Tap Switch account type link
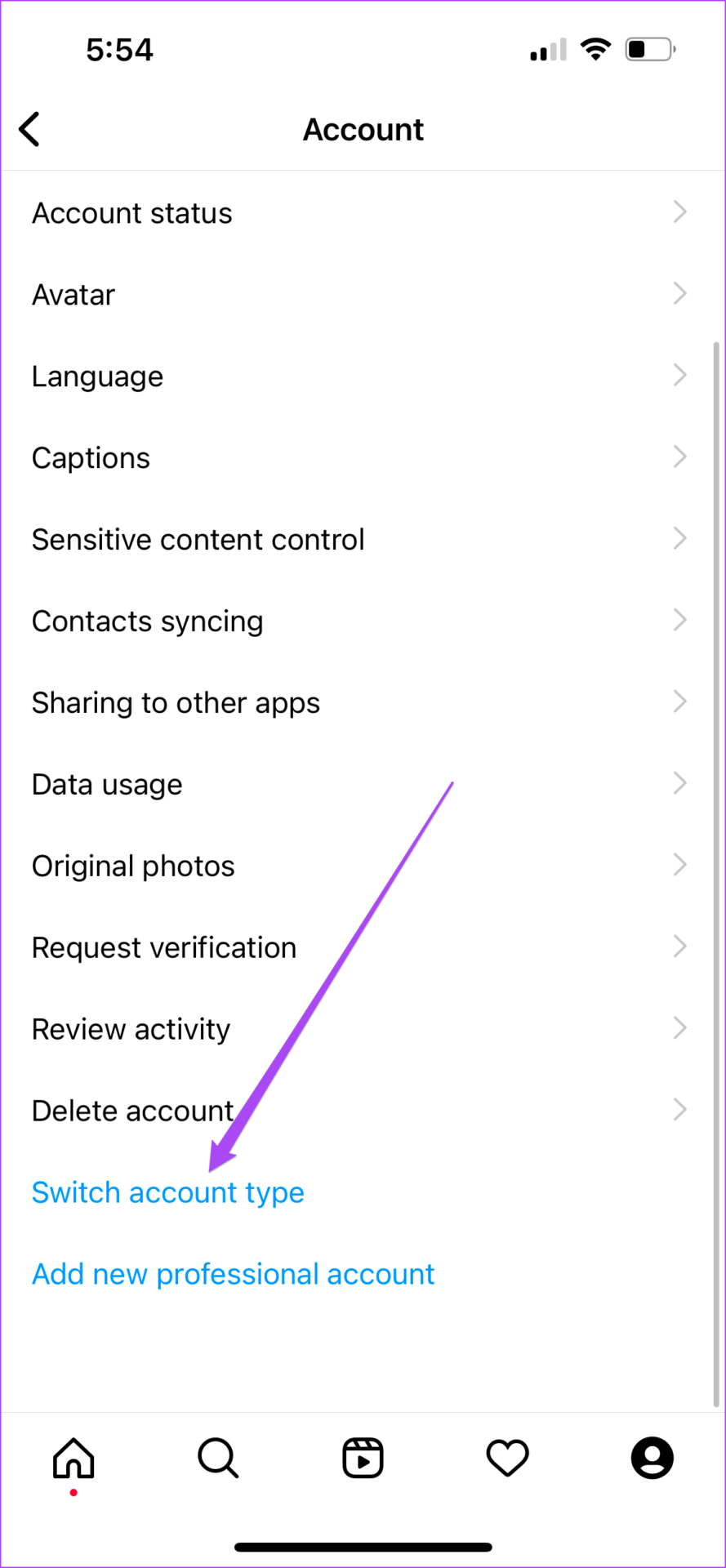 tap(168, 1193)
